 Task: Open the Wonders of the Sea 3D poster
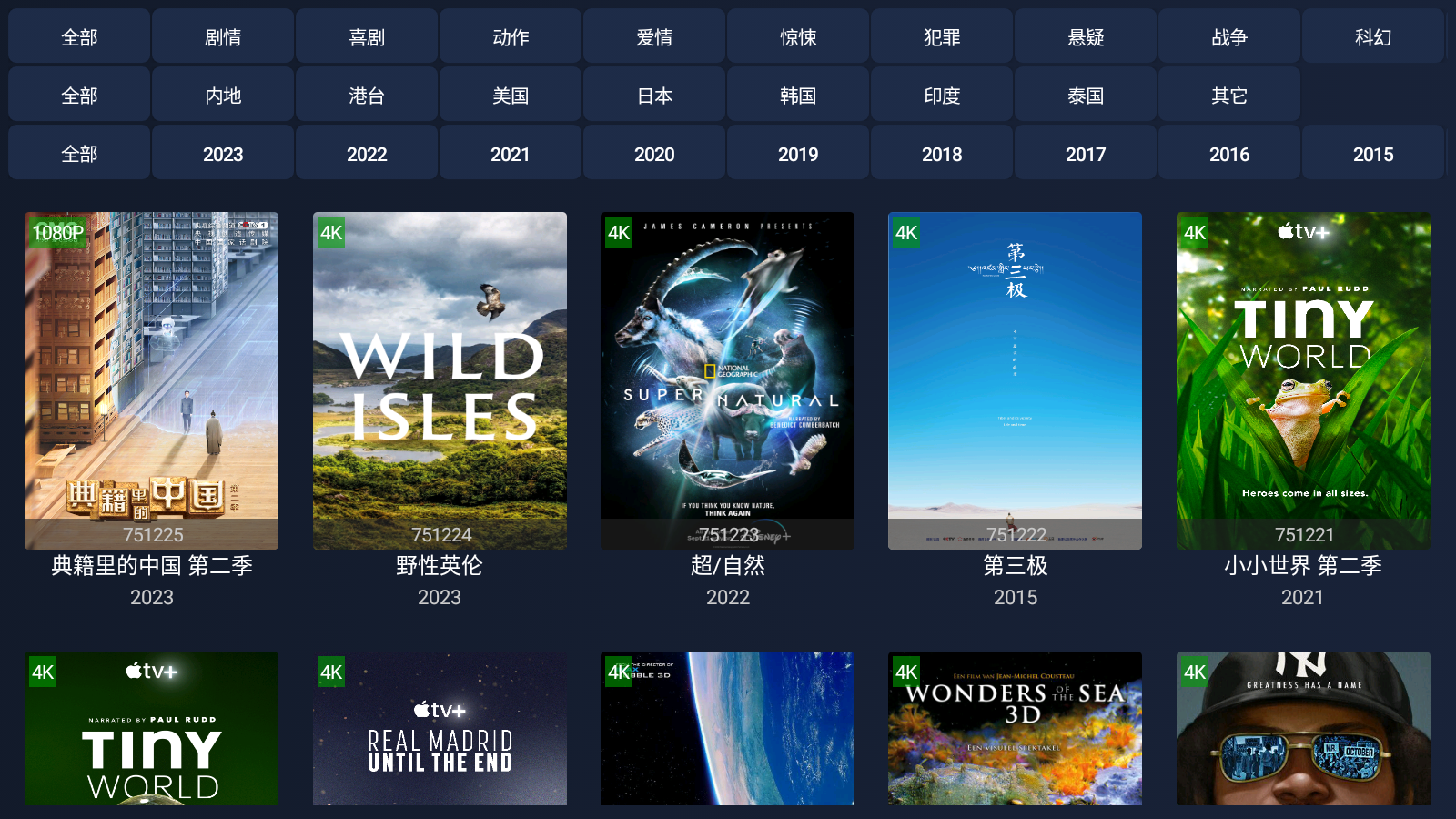[1015, 728]
